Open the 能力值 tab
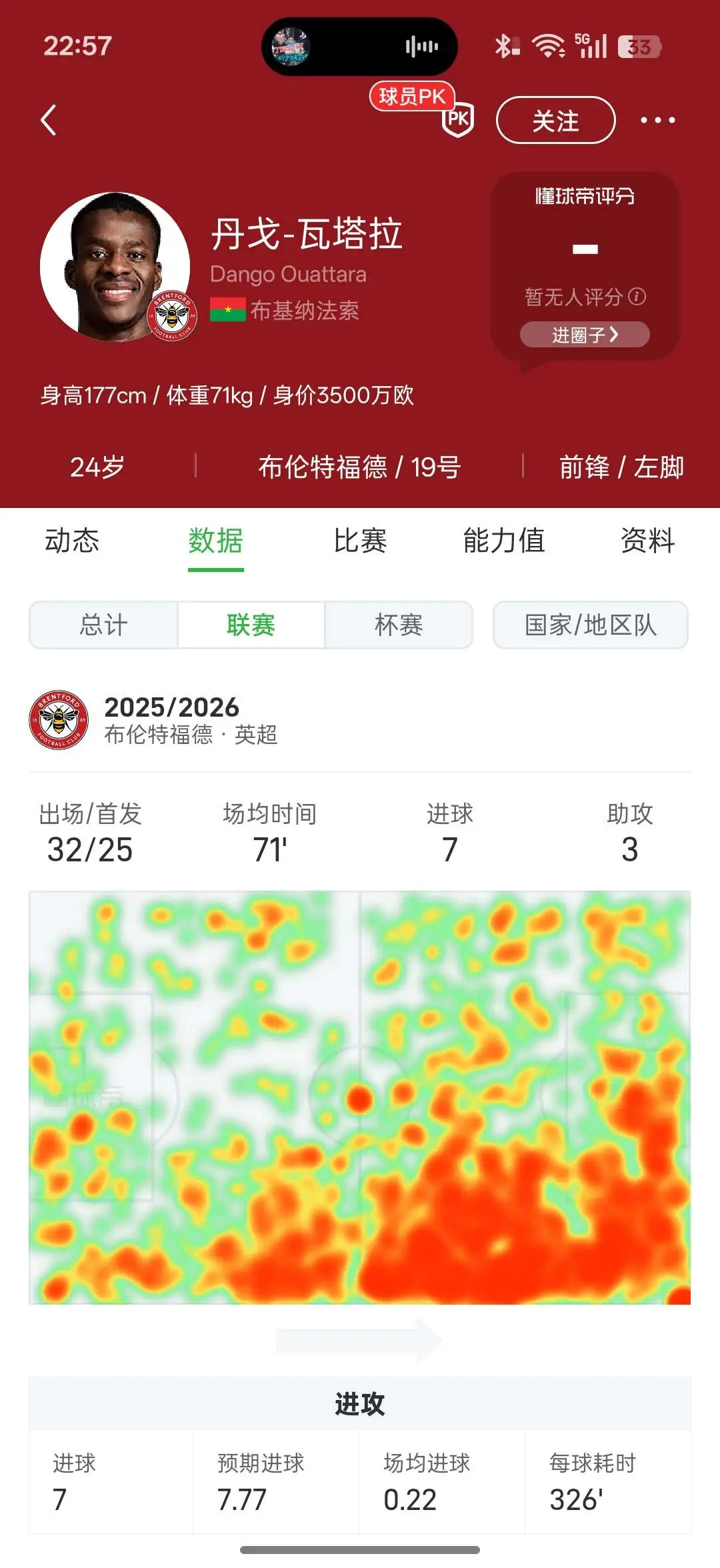The height and width of the screenshot is (1568, 720). click(x=504, y=541)
